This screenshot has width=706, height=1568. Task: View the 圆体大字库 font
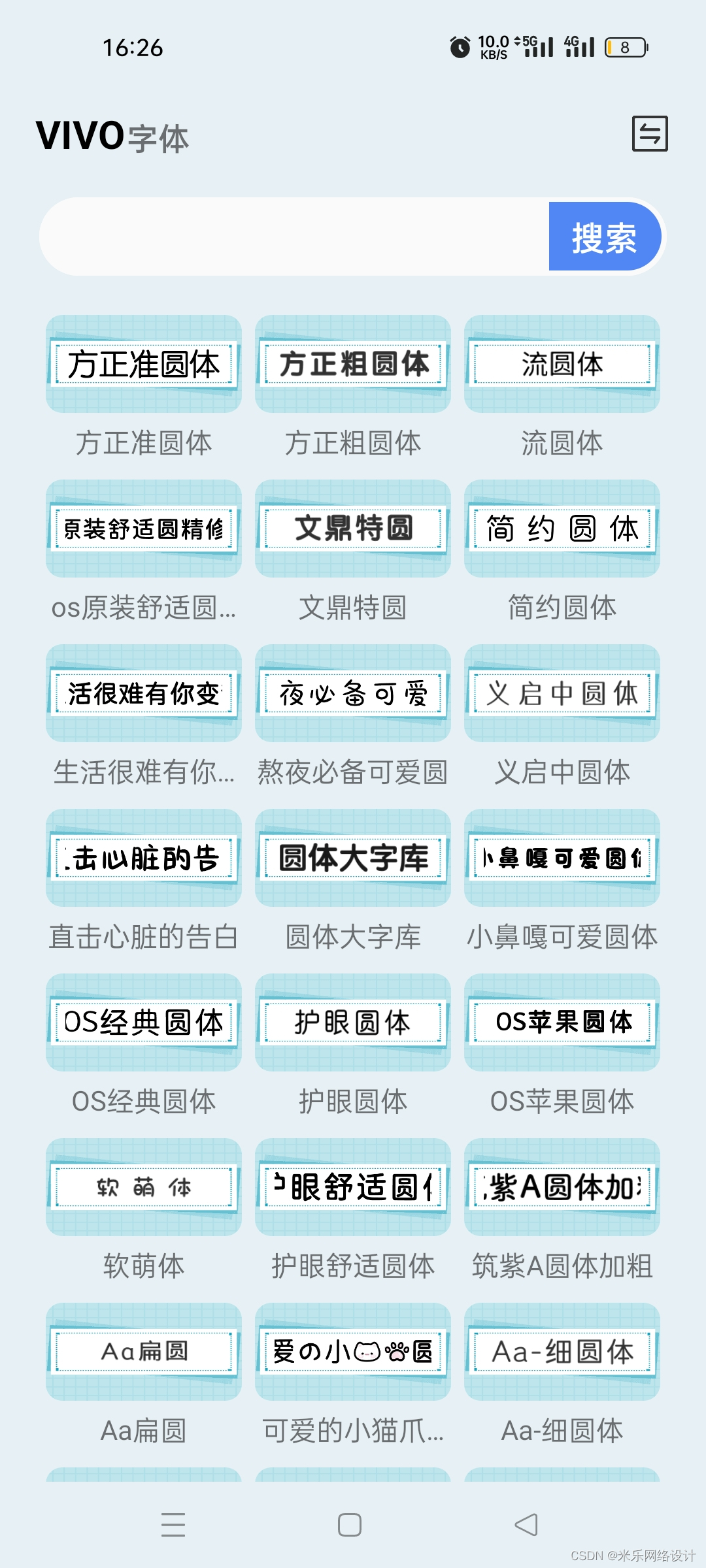[353, 858]
